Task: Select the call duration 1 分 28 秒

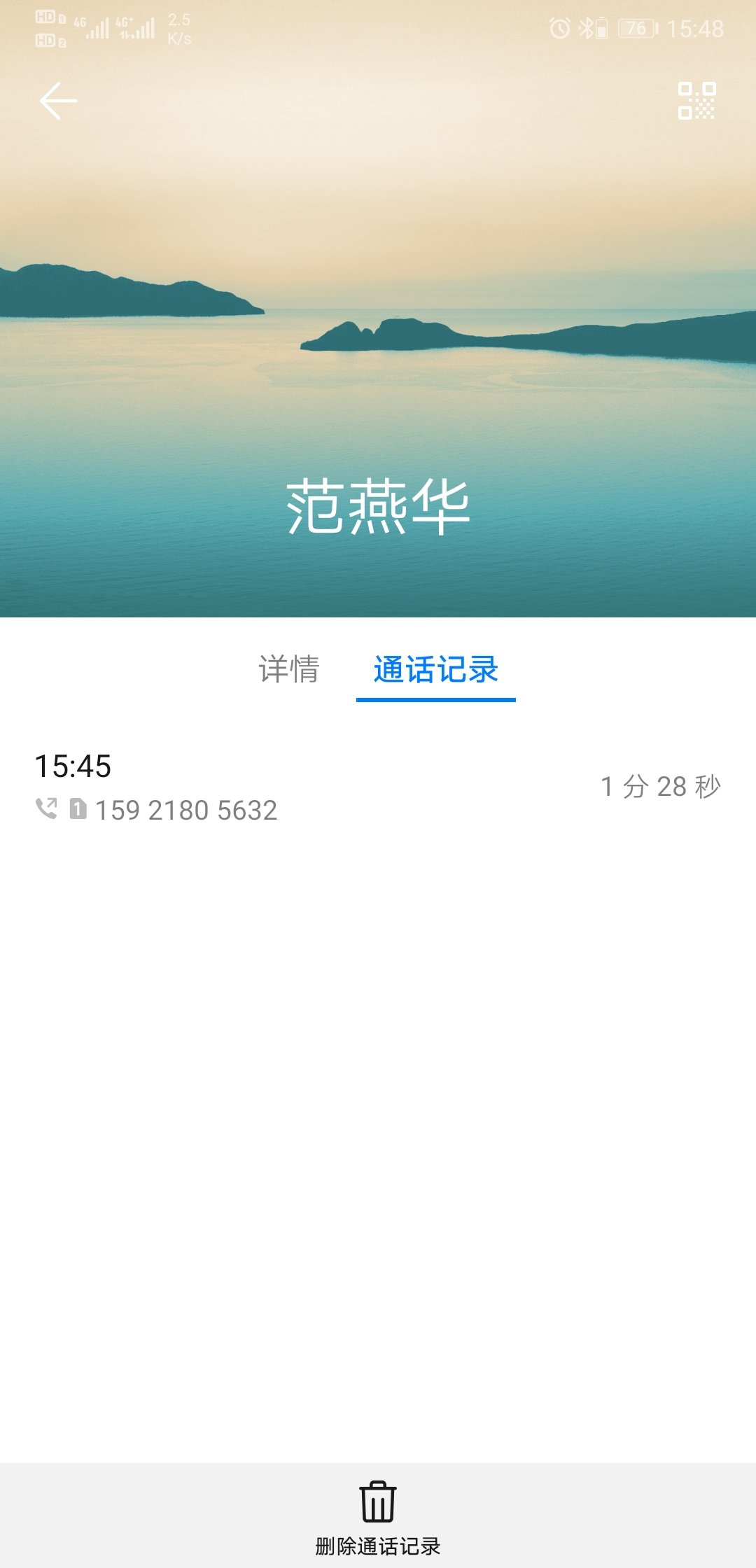Action: [x=661, y=786]
